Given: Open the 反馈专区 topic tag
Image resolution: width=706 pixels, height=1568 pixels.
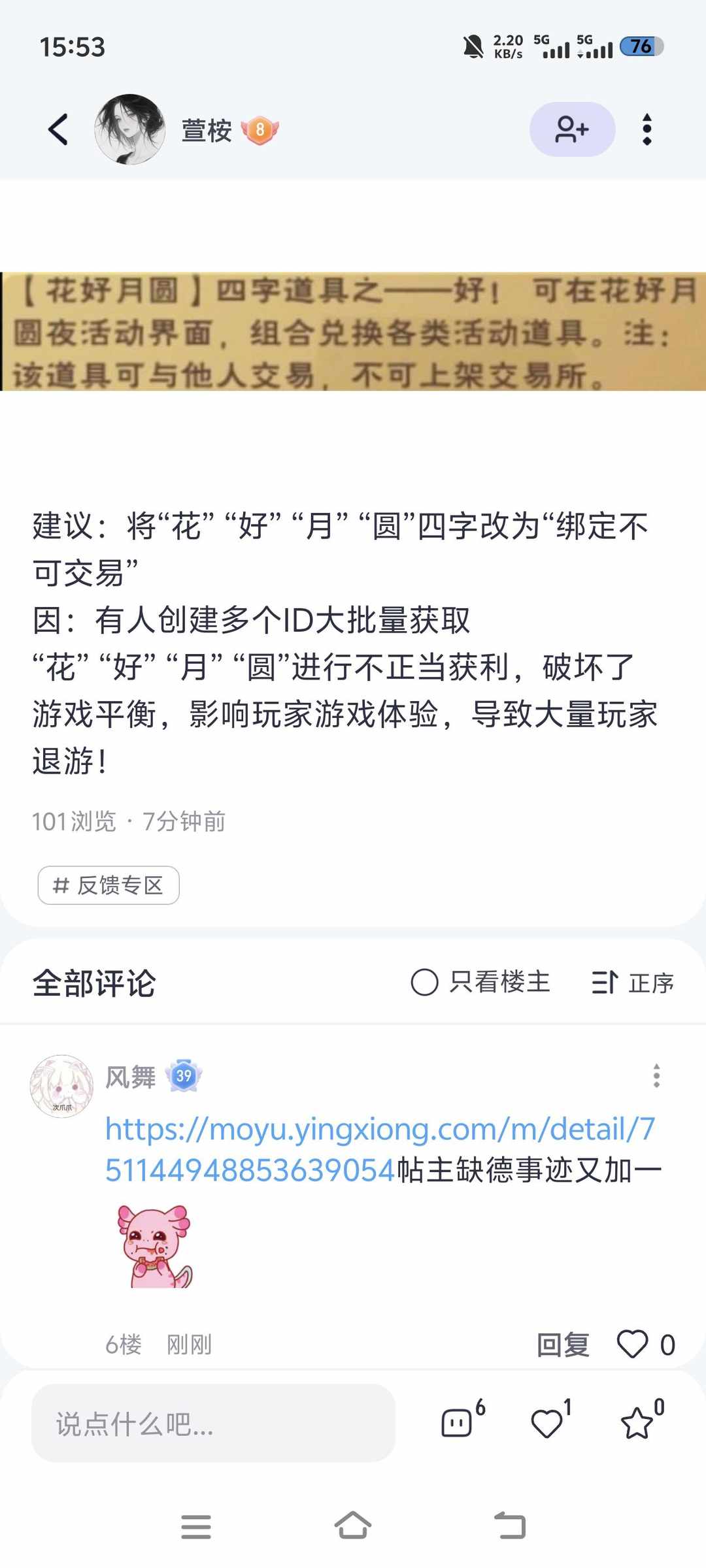Looking at the screenshot, I should click(x=108, y=885).
